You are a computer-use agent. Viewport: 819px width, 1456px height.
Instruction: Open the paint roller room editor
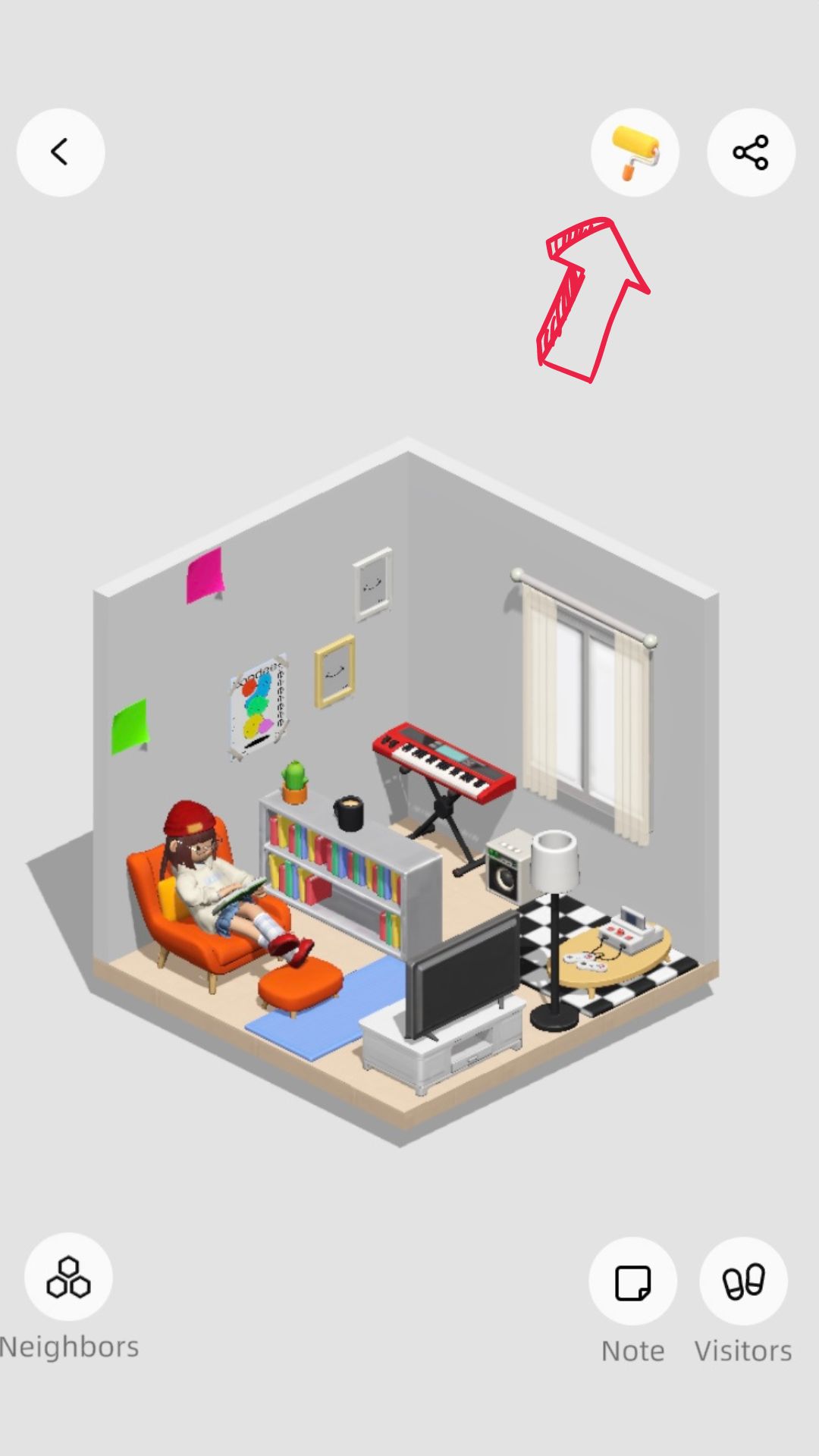tap(635, 152)
